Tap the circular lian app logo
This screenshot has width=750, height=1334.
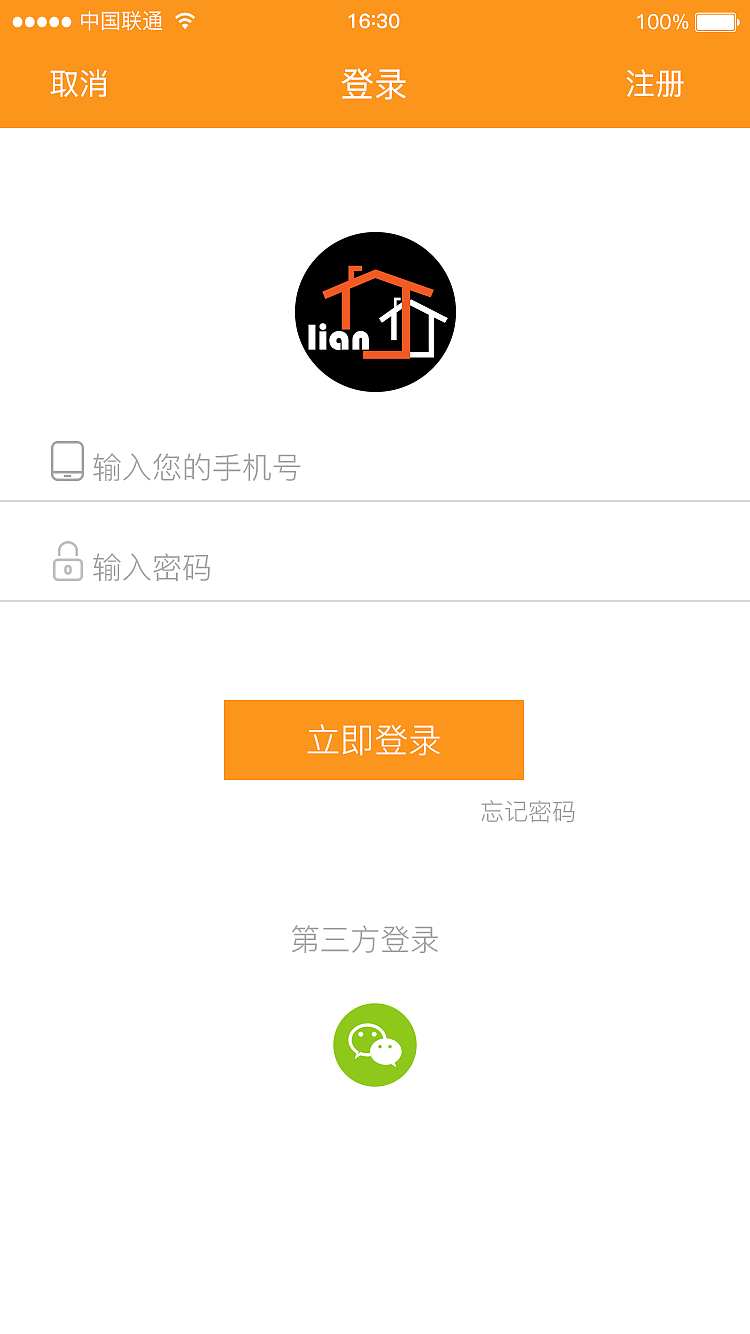point(375,312)
